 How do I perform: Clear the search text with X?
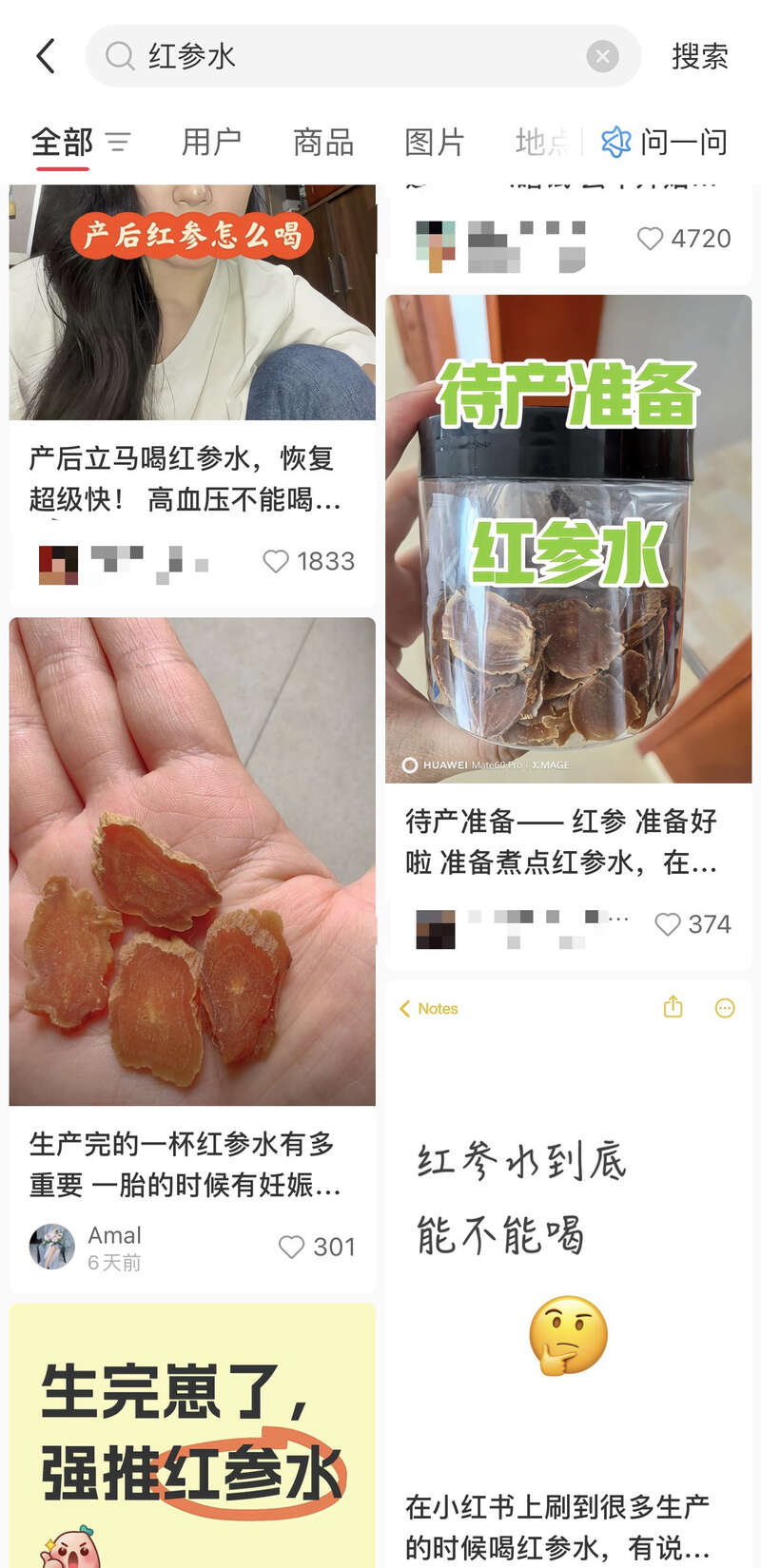point(601,56)
